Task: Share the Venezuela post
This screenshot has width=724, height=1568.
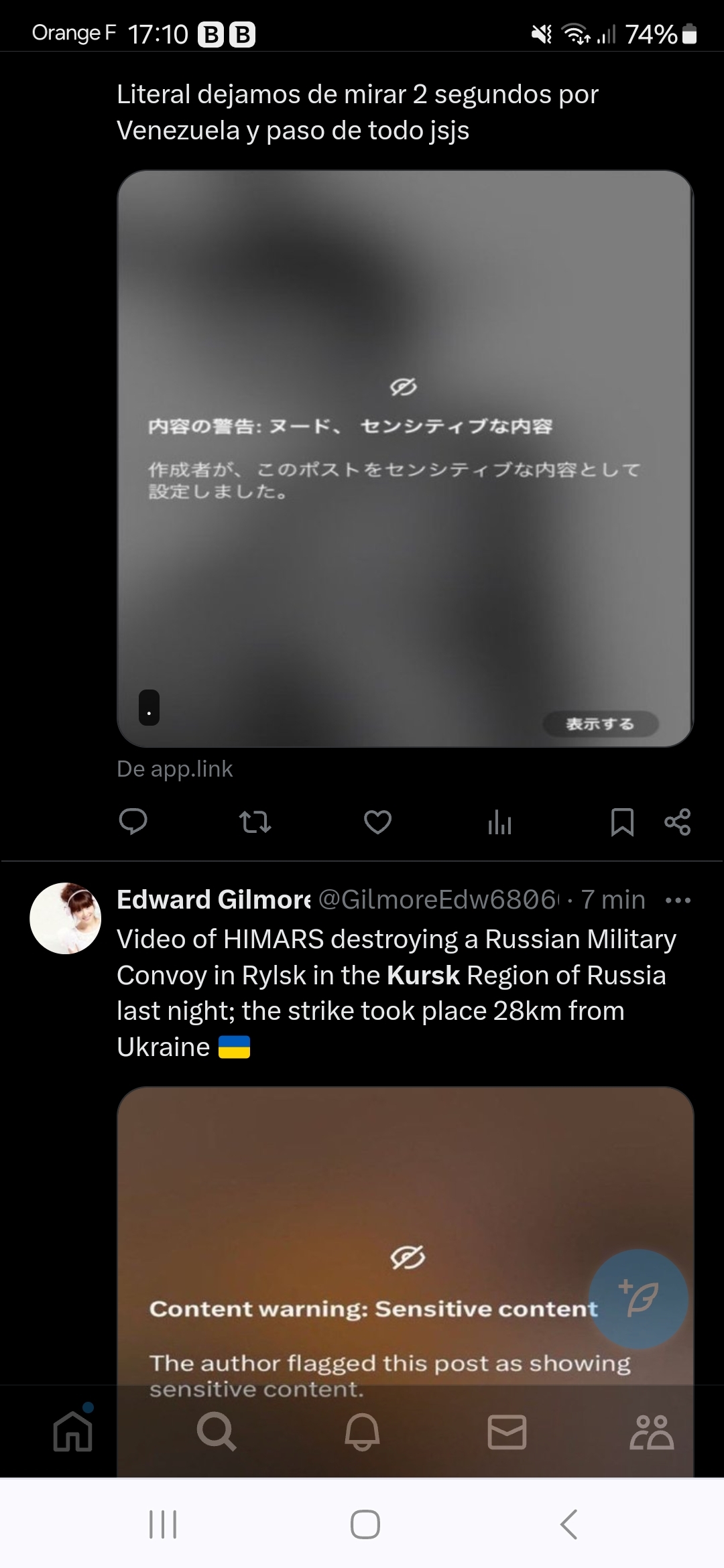Action: pyautogui.click(x=677, y=822)
